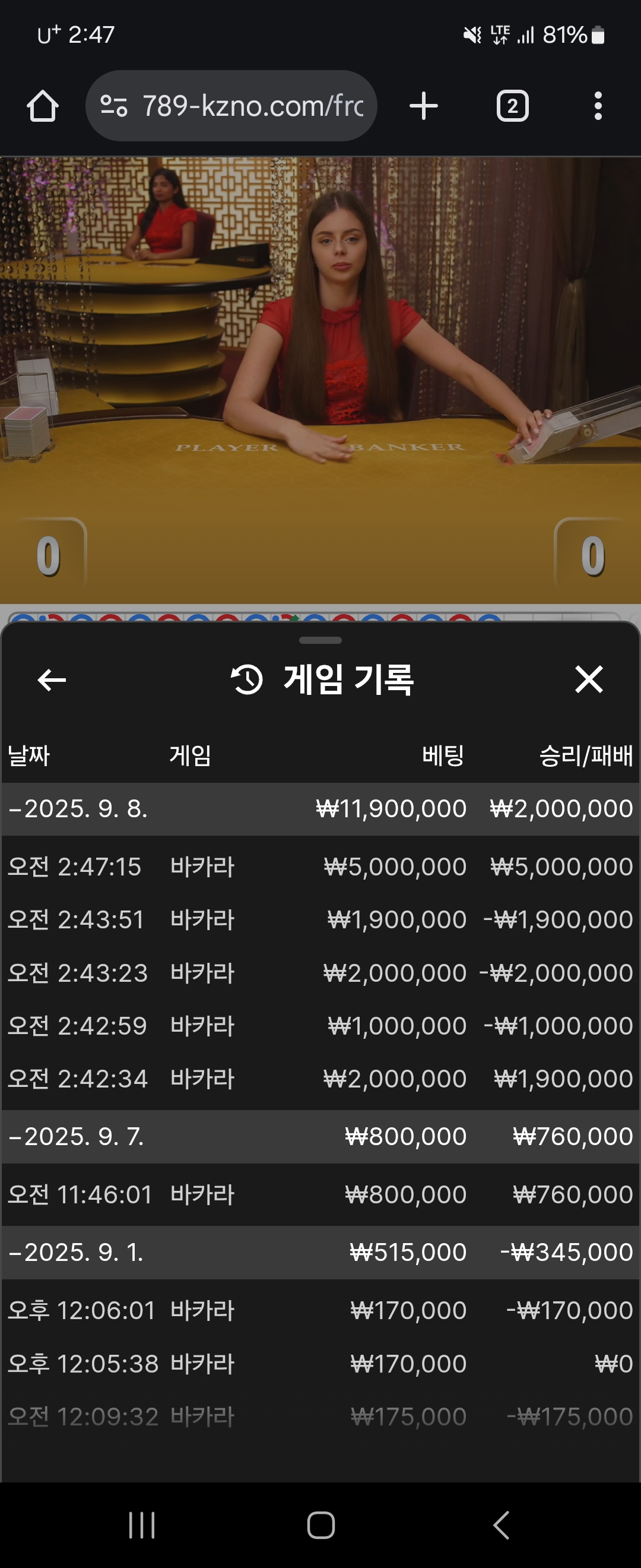The width and height of the screenshot is (641, 1568).
Task: Open the browser overflow menu
Action: pyautogui.click(x=598, y=106)
